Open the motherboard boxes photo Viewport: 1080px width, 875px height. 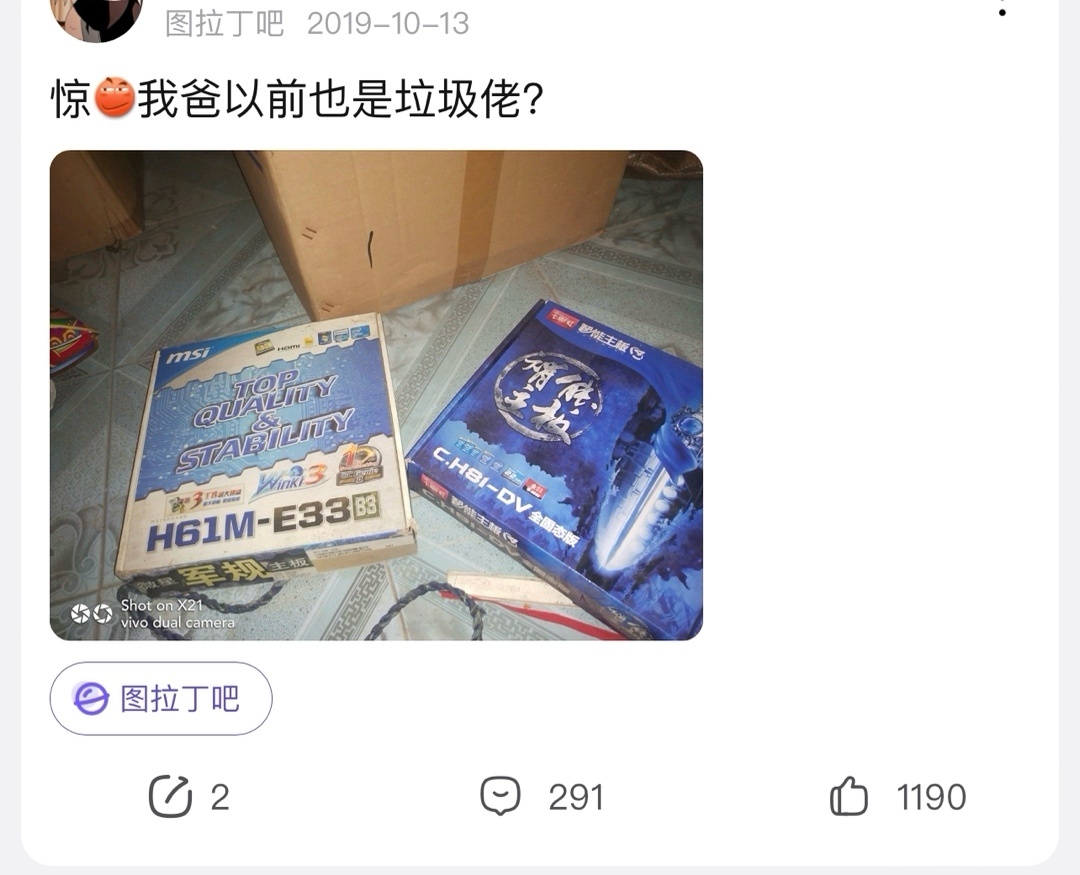pos(376,395)
